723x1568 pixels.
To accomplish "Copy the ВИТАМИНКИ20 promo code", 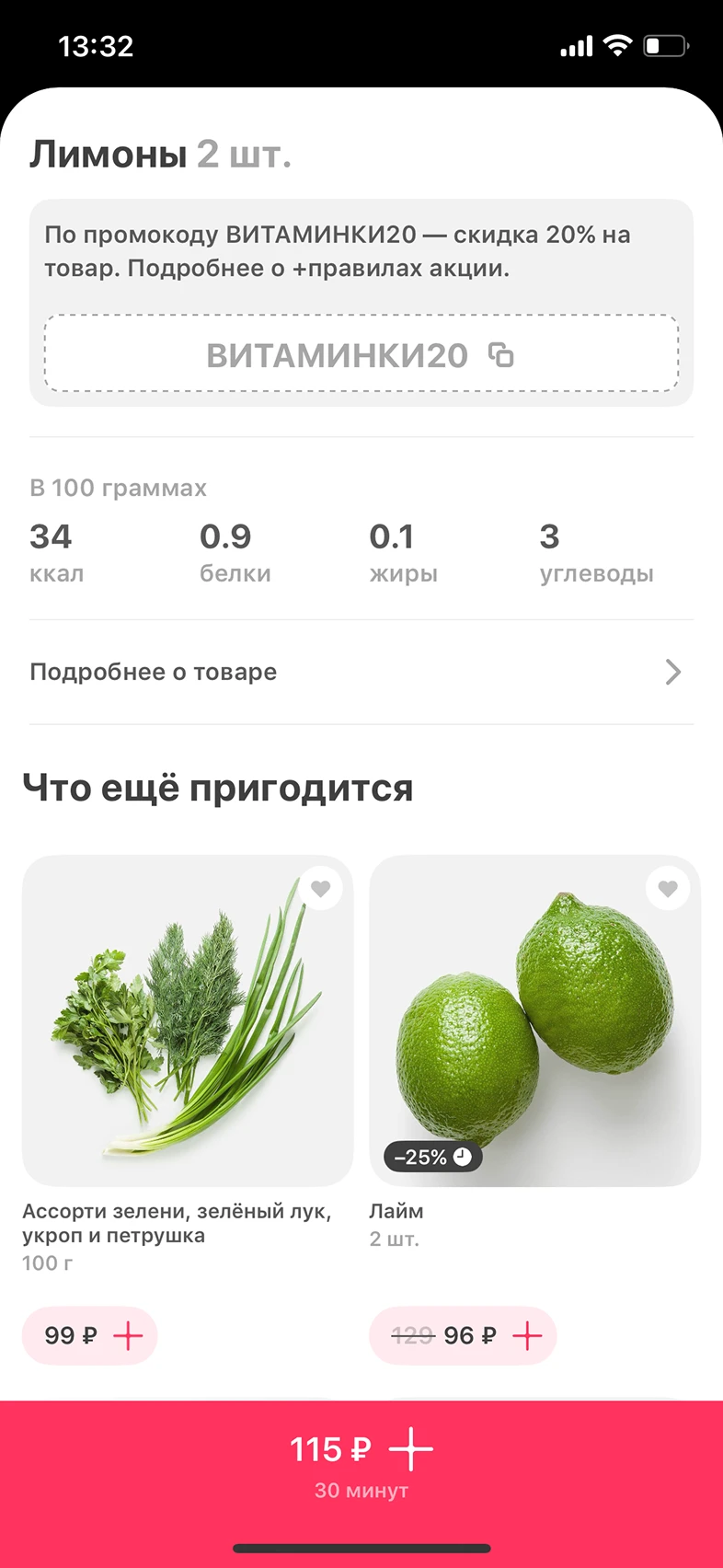I will point(500,355).
